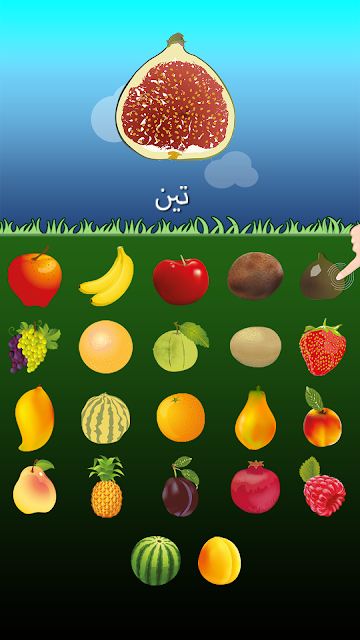
Task: Choose the bunch of grapes
Action: (x=34, y=347)
